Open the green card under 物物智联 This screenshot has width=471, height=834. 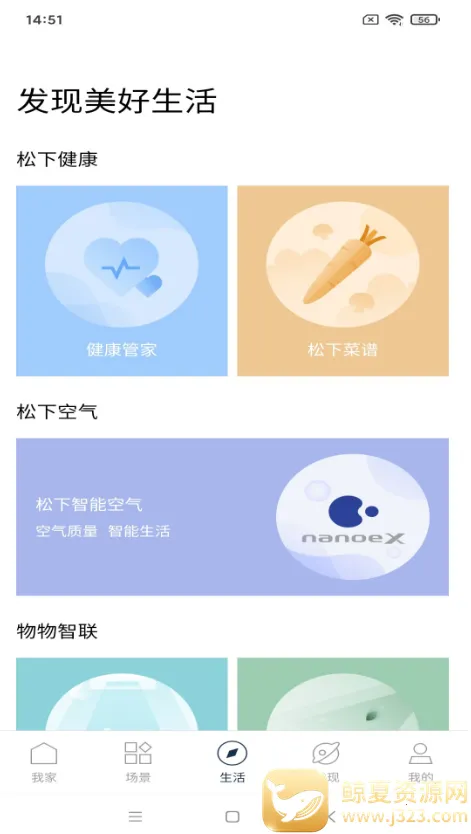point(343,694)
